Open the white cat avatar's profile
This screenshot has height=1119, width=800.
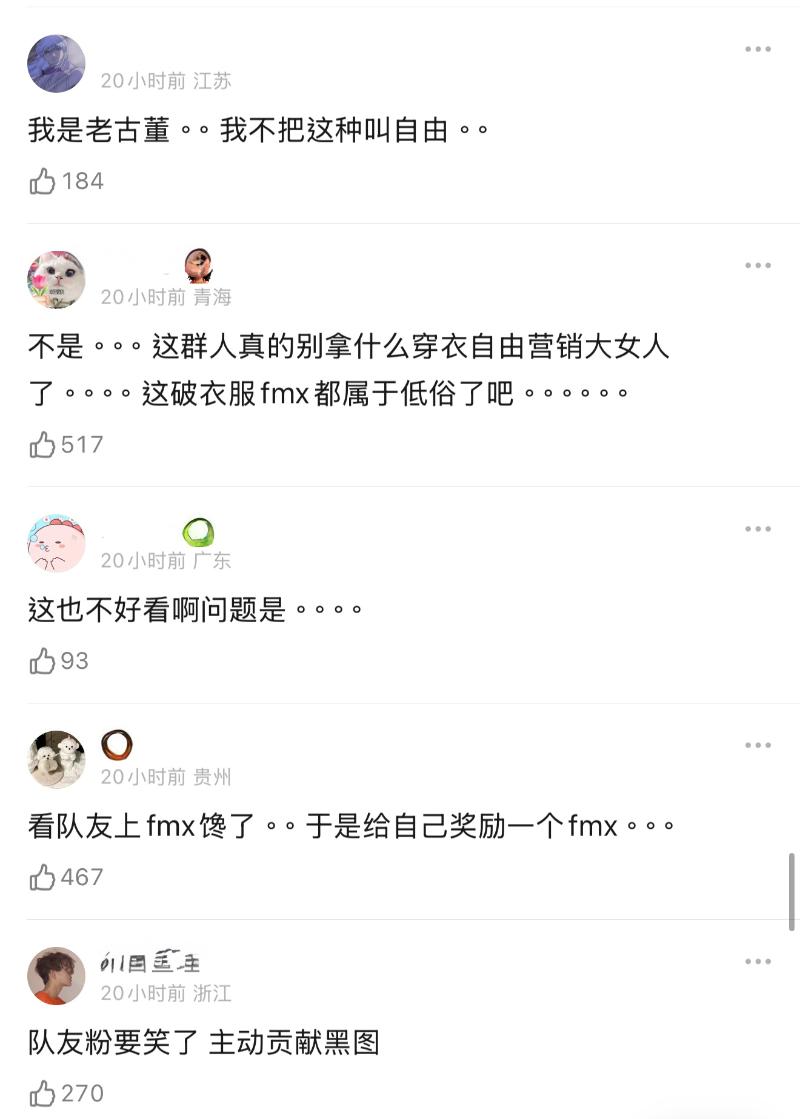pos(56,280)
